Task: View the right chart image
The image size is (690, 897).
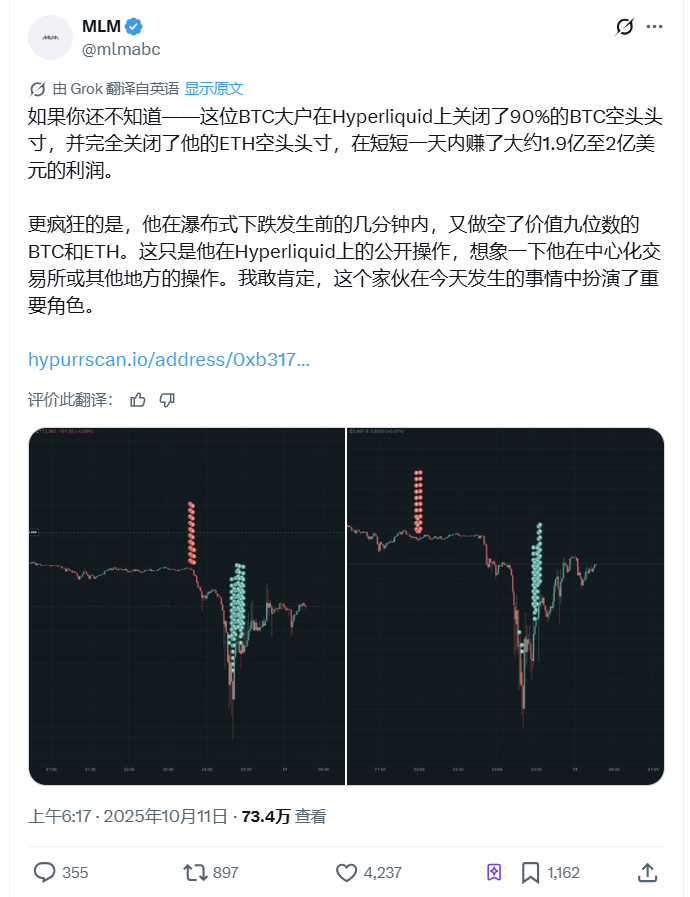Action: click(x=505, y=606)
